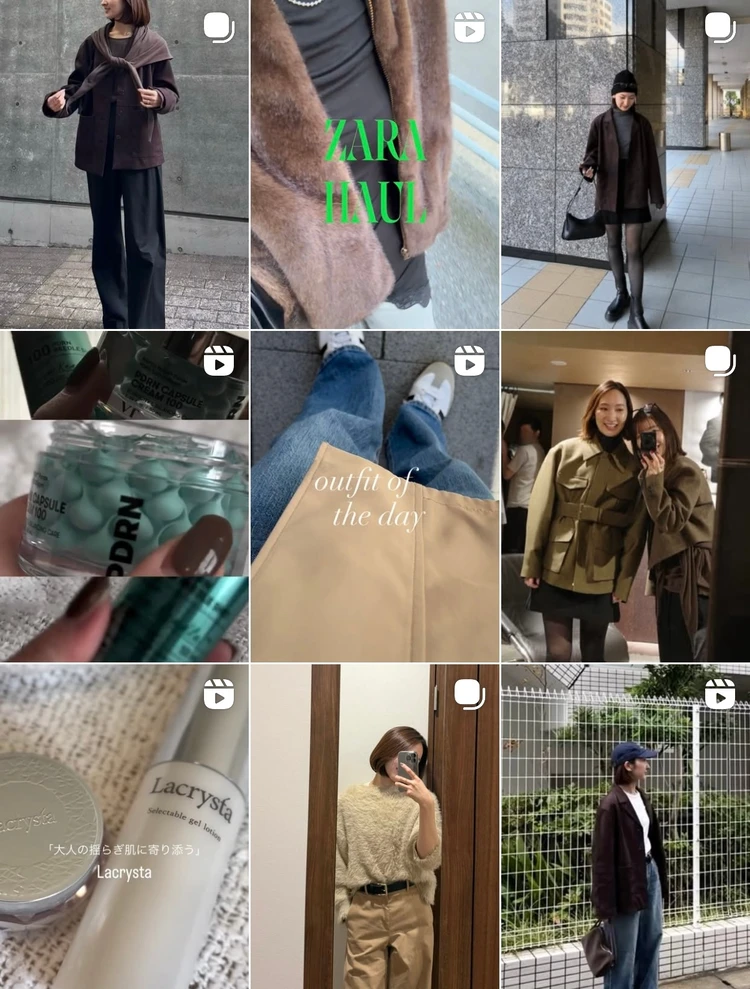
Task: Open the green capsule cream jar reel
Action: (124, 497)
